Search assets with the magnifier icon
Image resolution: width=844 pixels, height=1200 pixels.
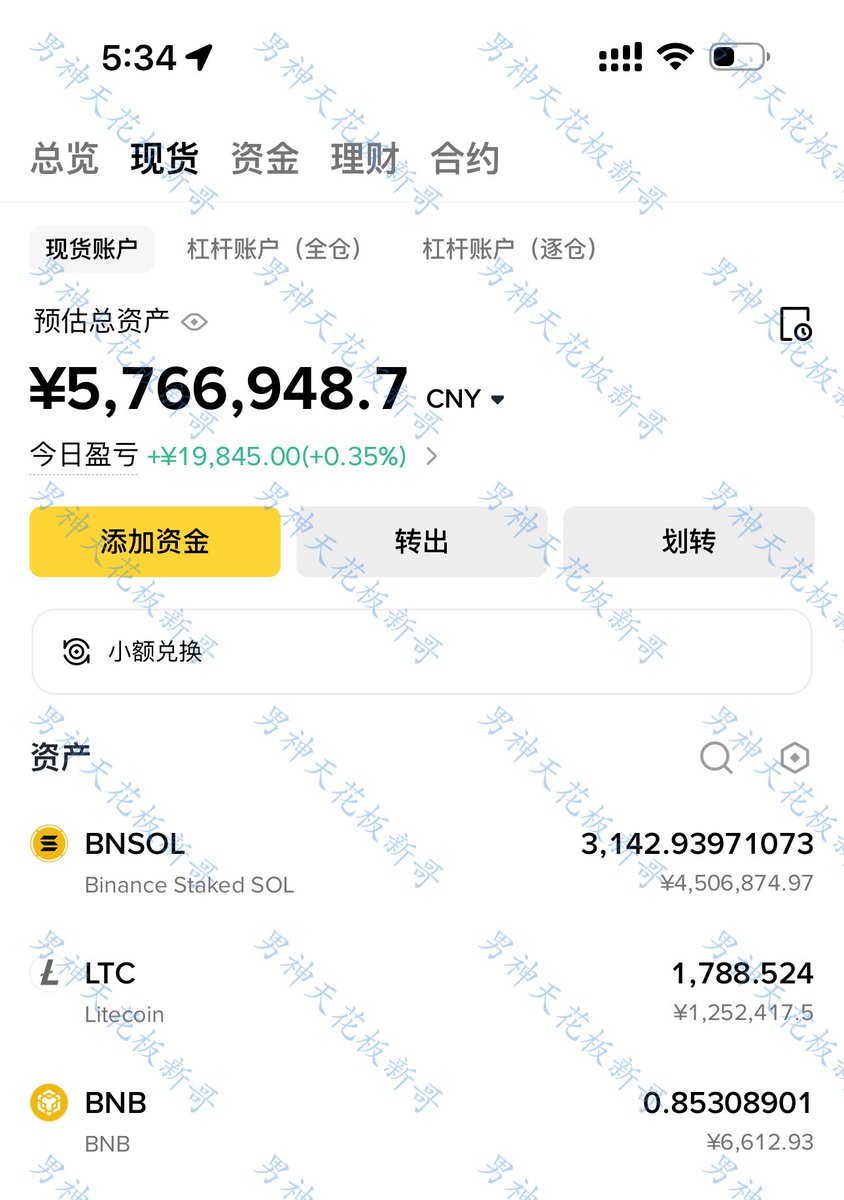[716, 758]
